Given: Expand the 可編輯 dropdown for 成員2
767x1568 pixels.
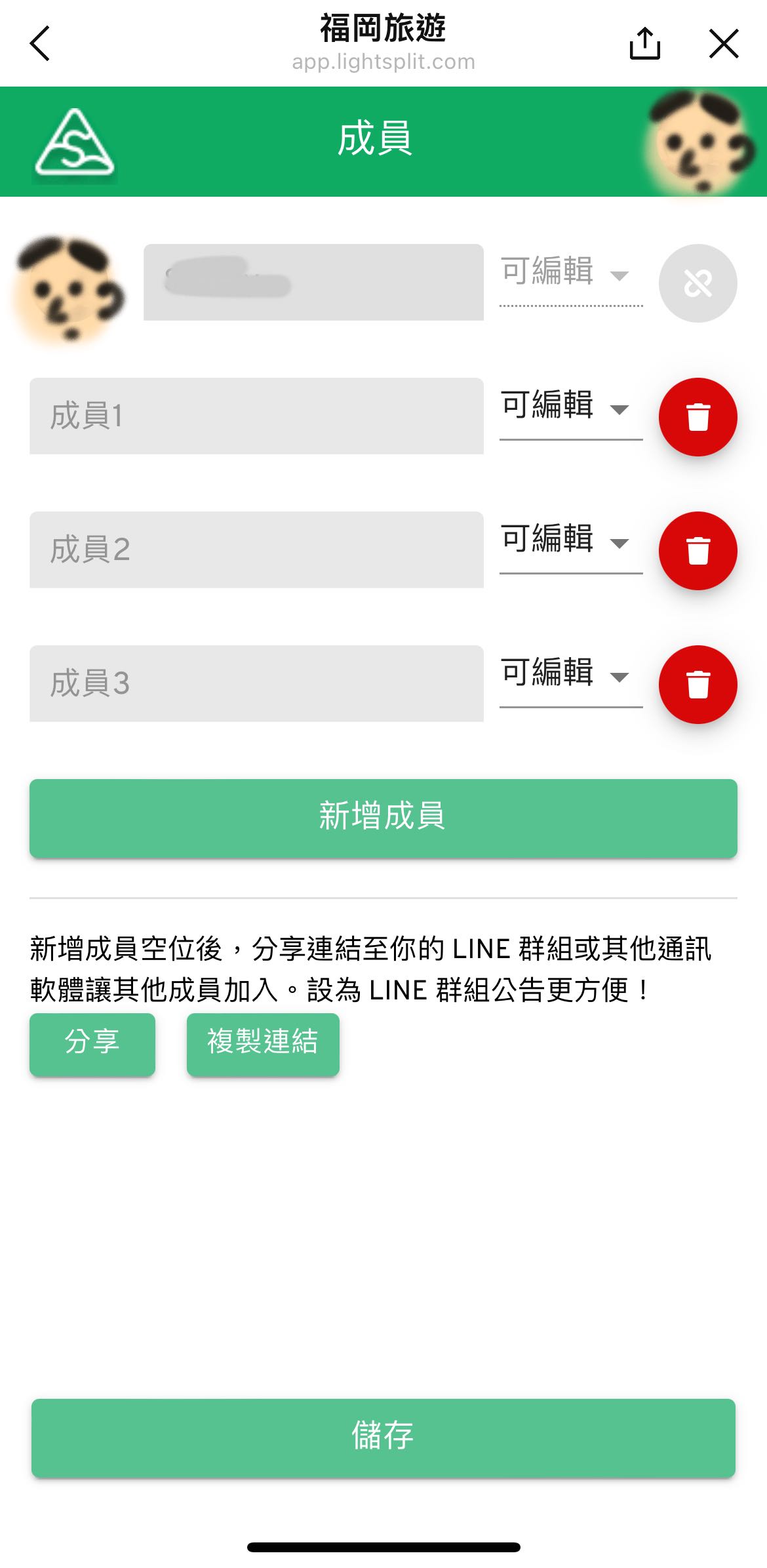Looking at the screenshot, I should pos(570,540).
